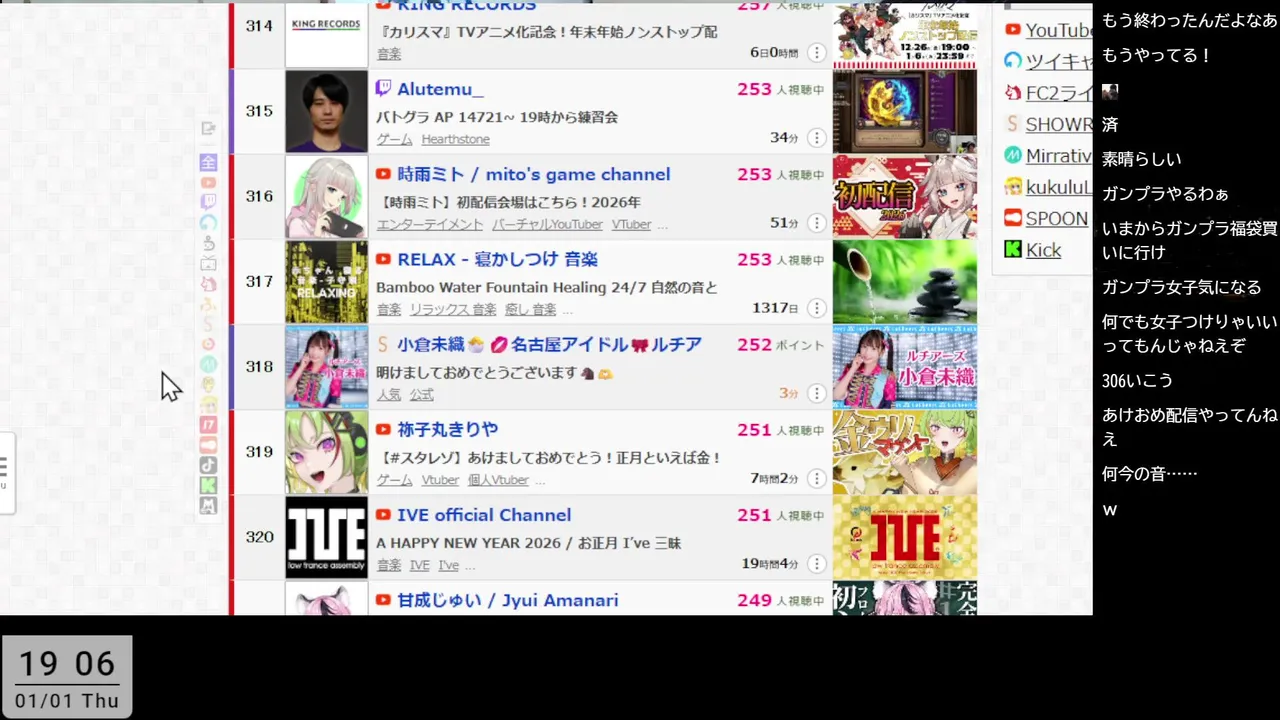Open Alutemu_ channel link
Viewport: 1280px width, 720px height.
[440, 89]
